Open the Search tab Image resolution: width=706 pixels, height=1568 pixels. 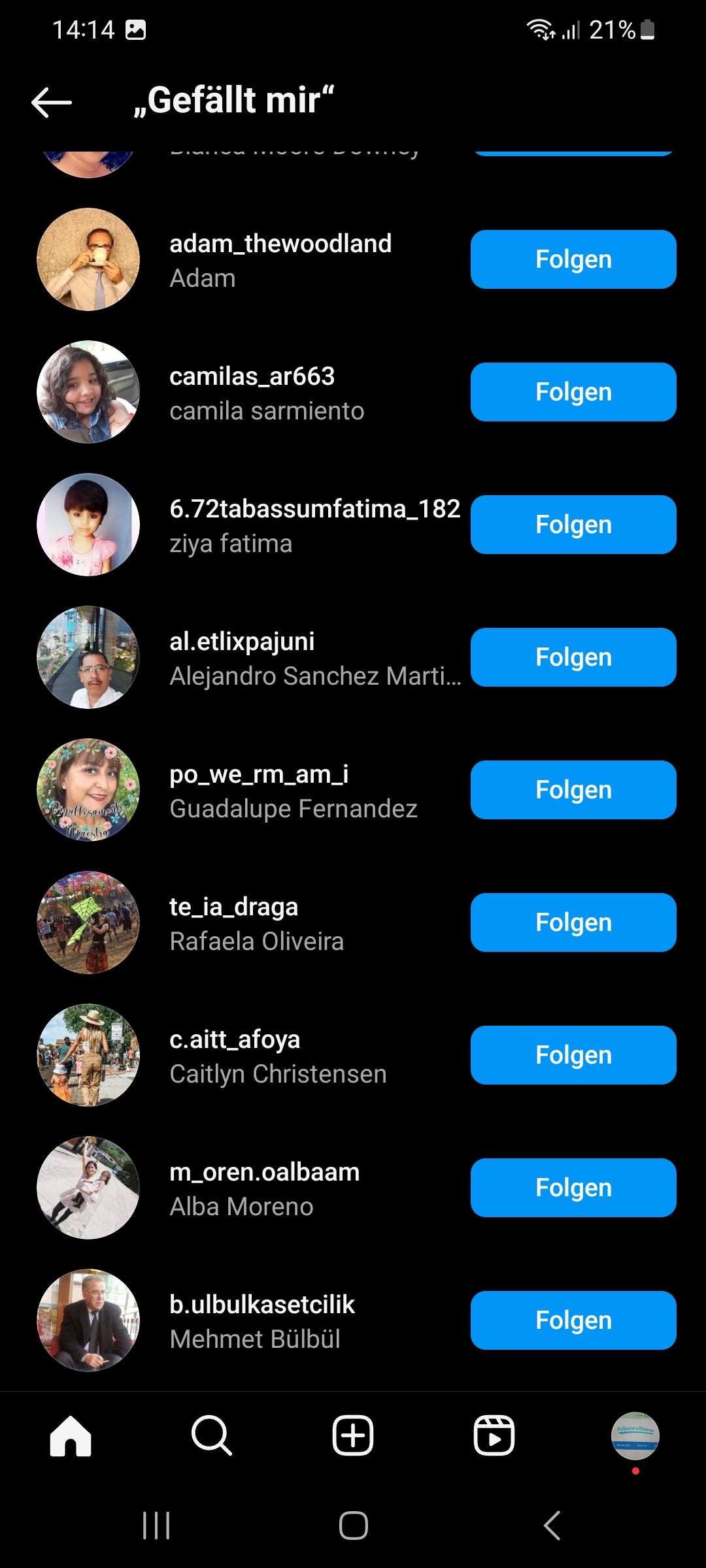pyautogui.click(x=211, y=1436)
